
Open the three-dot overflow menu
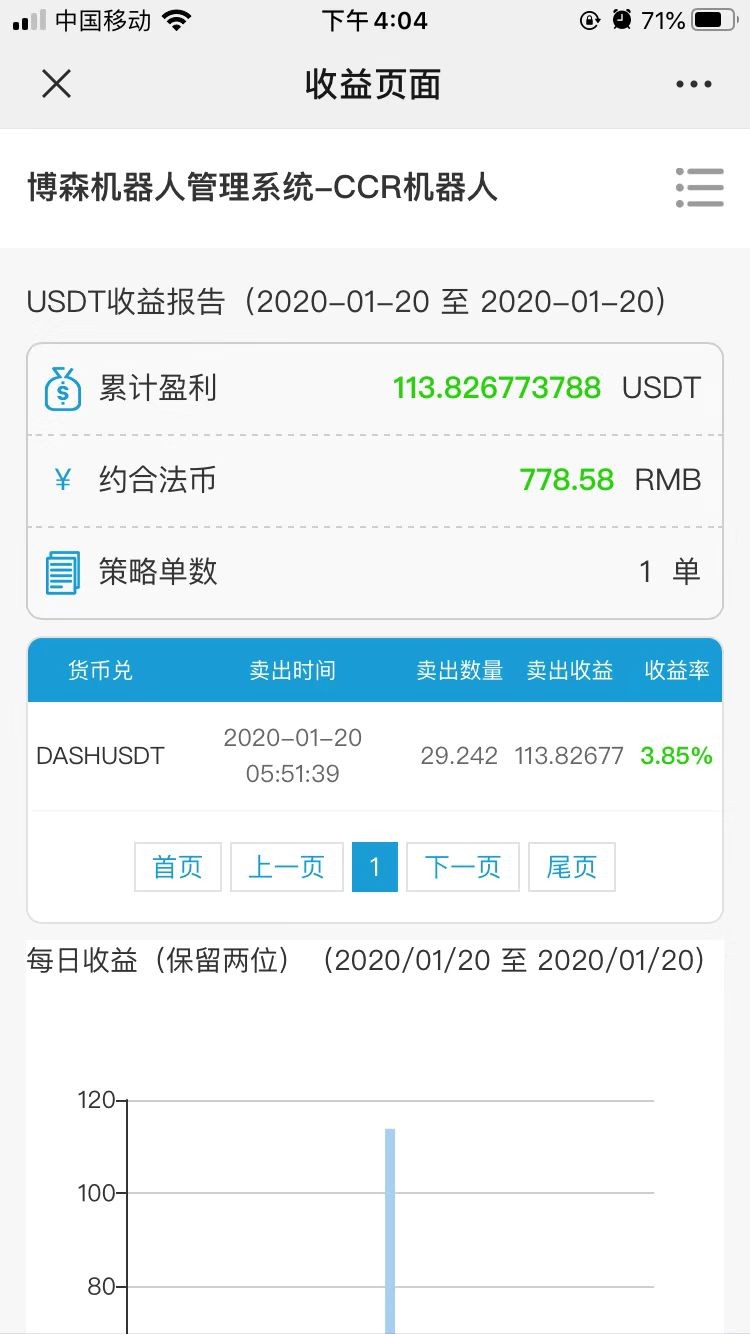click(x=693, y=85)
